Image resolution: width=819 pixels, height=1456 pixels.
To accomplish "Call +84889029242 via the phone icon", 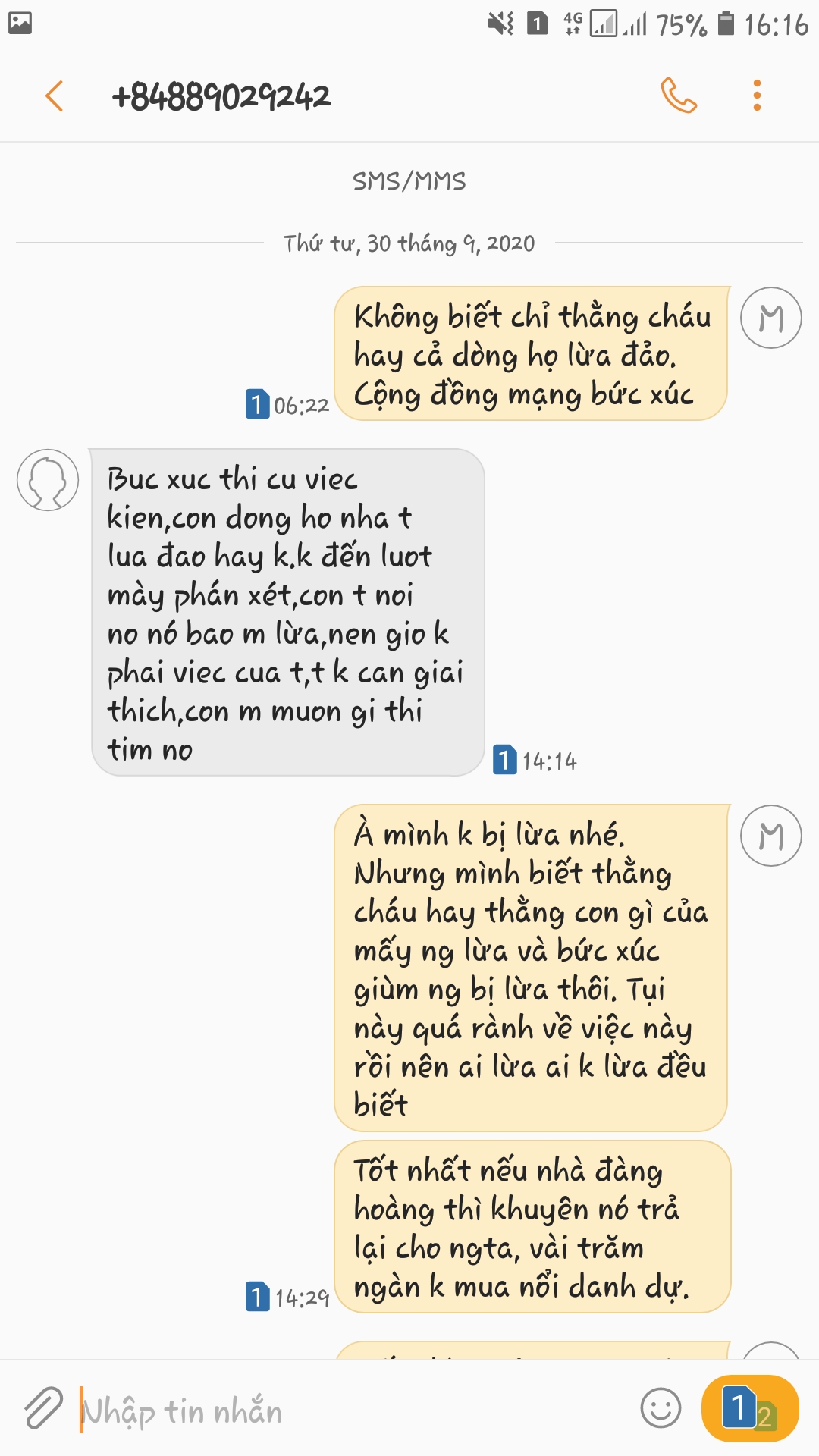I will click(678, 96).
